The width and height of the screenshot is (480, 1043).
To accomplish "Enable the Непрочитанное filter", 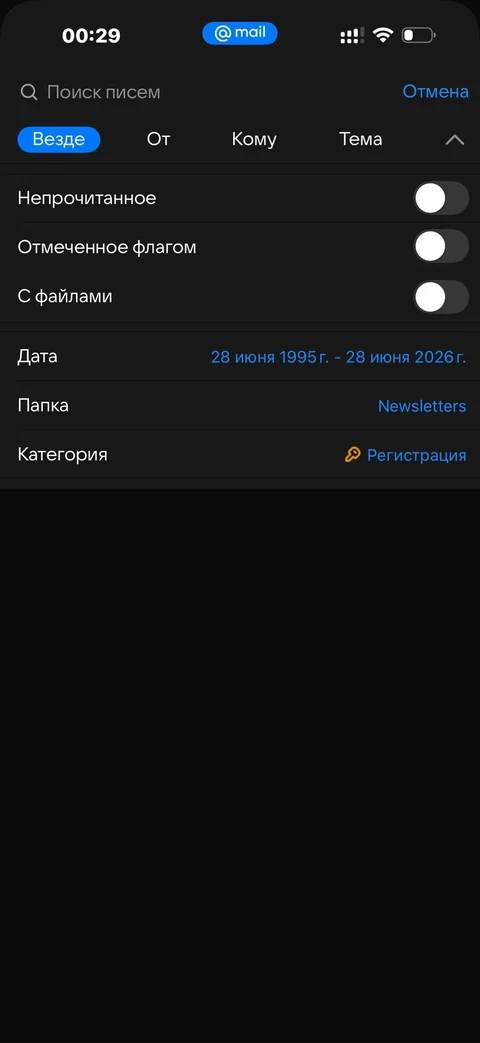I will coord(441,198).
